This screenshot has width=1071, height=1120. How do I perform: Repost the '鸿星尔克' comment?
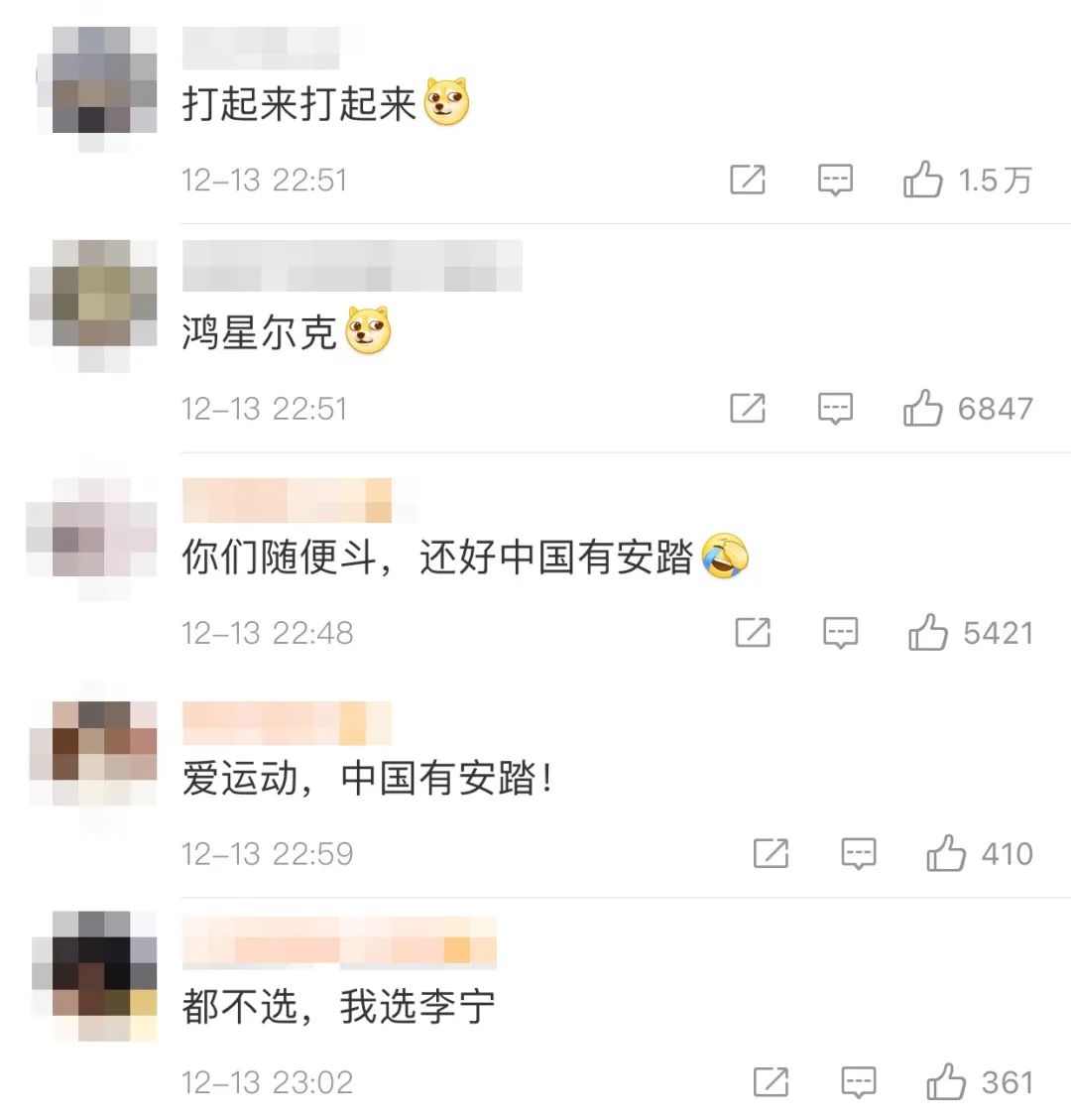click(x=748, y=409)
